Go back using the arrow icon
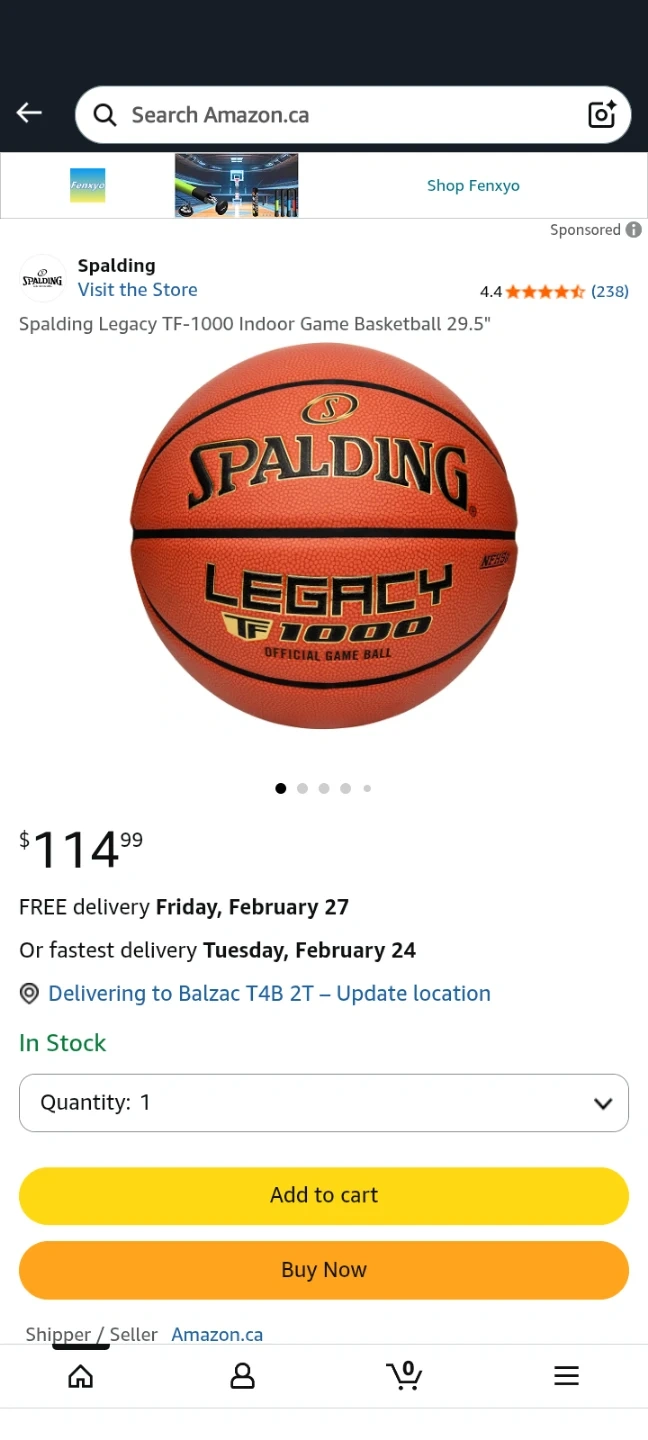This screenshot has height=1440, width=648. point(29,113)
